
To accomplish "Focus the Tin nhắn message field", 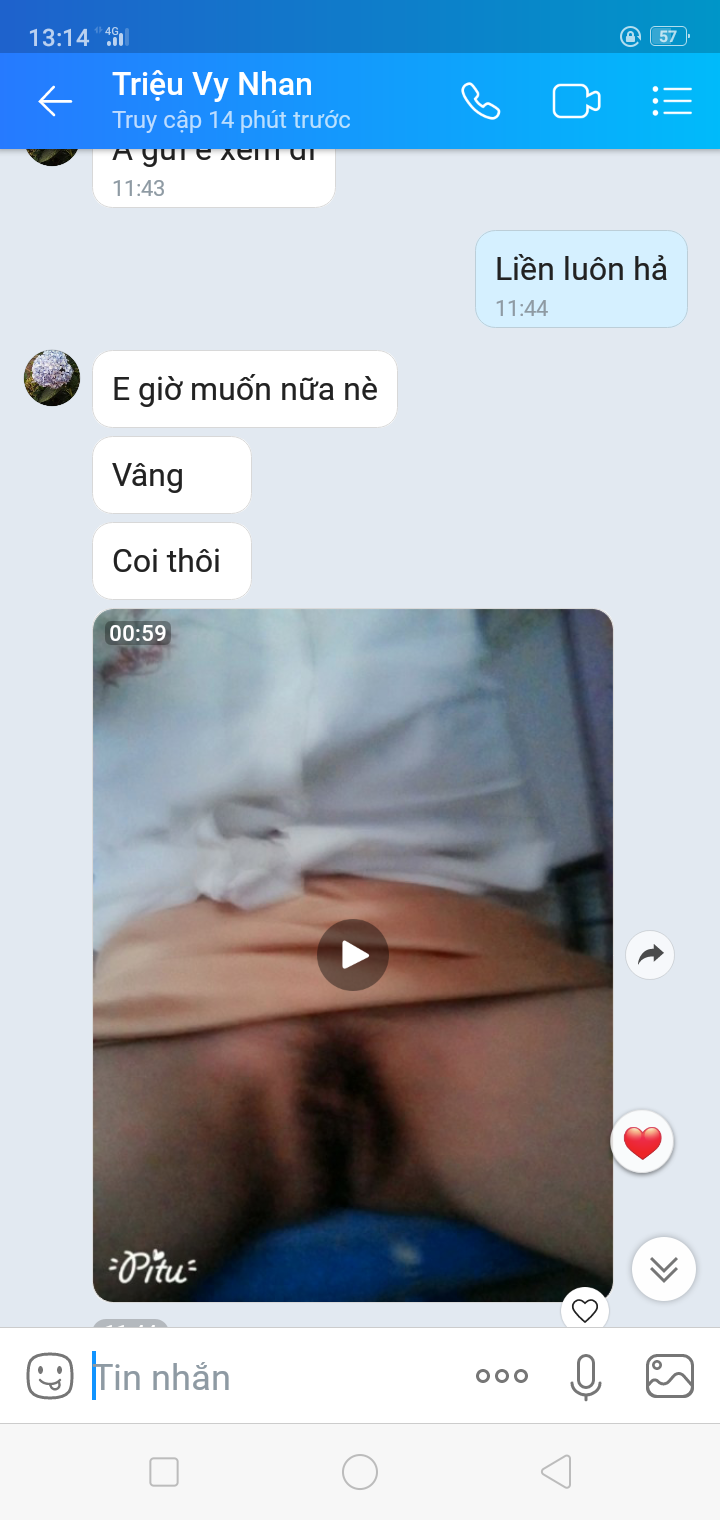I will [270, 1378].
